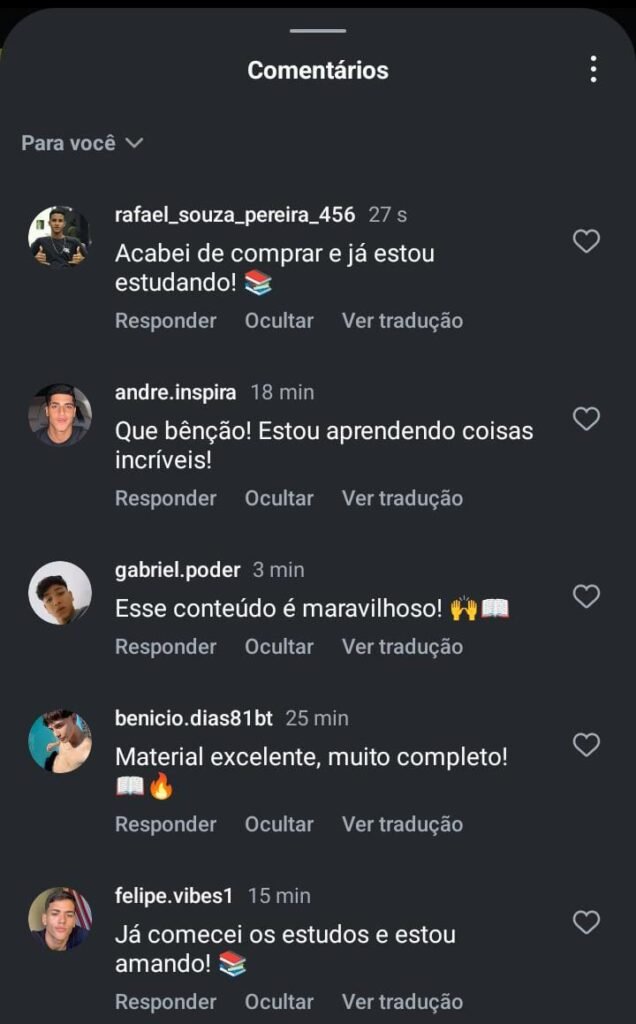View gabriel.poder's profile avatar
This screenshot has width=636, height=1024.
click(x=59, y=593)
